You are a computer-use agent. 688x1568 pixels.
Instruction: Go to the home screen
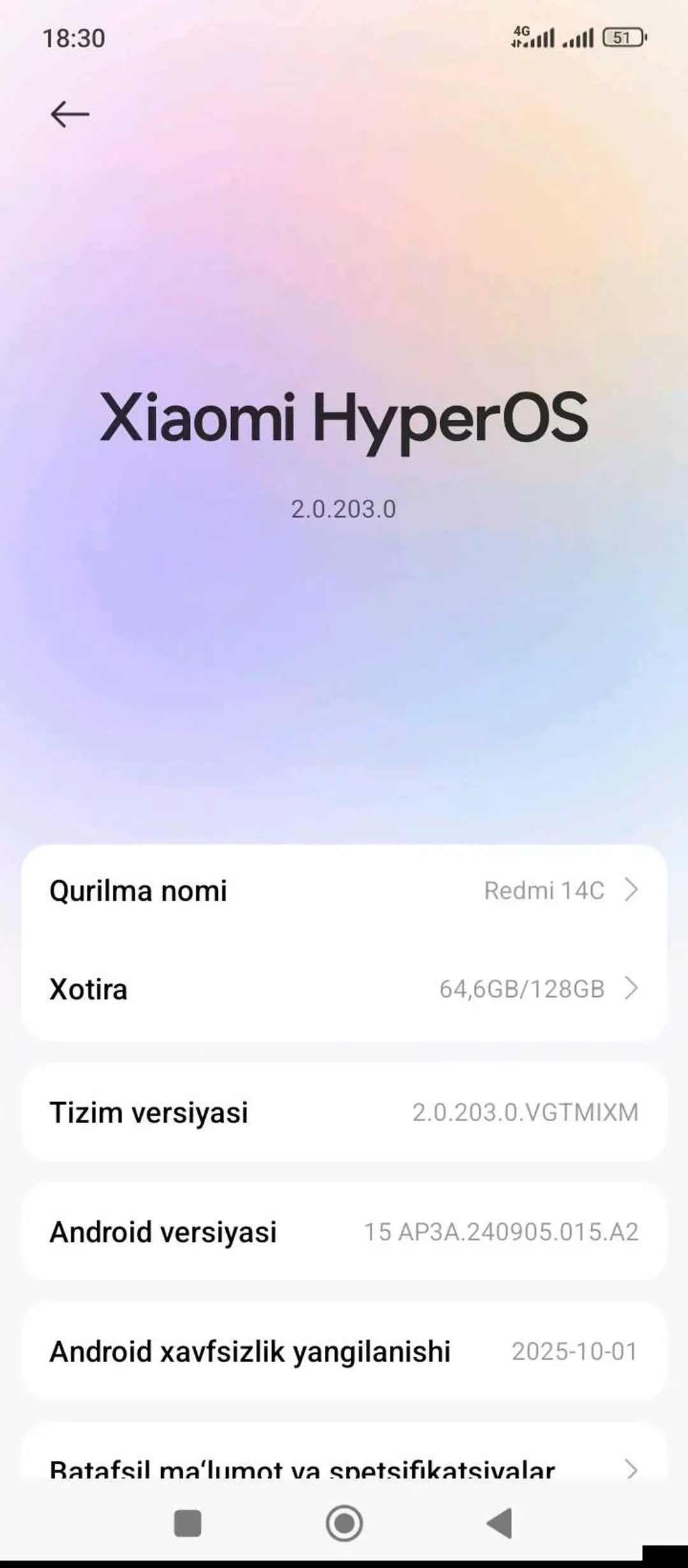[x=344, y=1523]
